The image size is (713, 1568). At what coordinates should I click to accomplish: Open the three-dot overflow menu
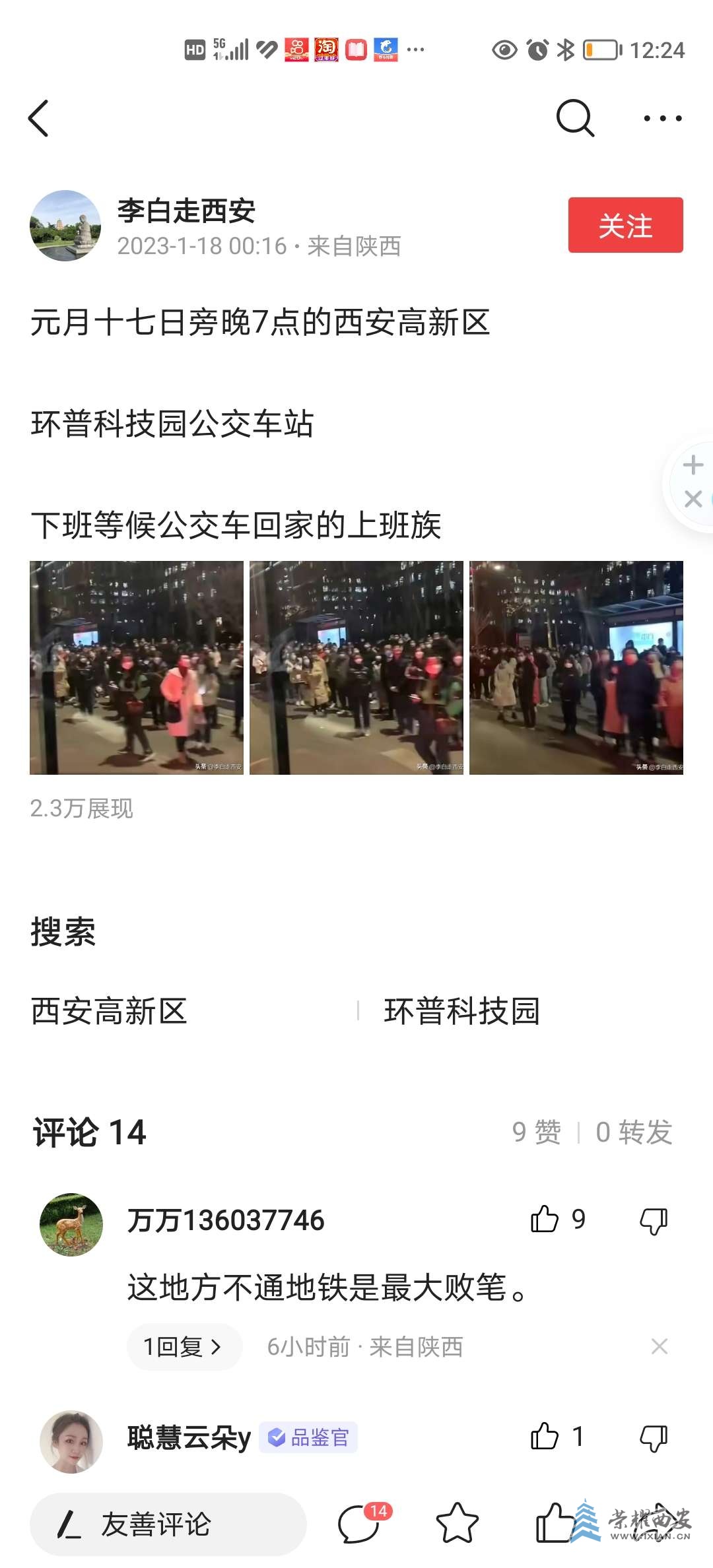pyautogui.click(x=662, y=119)
